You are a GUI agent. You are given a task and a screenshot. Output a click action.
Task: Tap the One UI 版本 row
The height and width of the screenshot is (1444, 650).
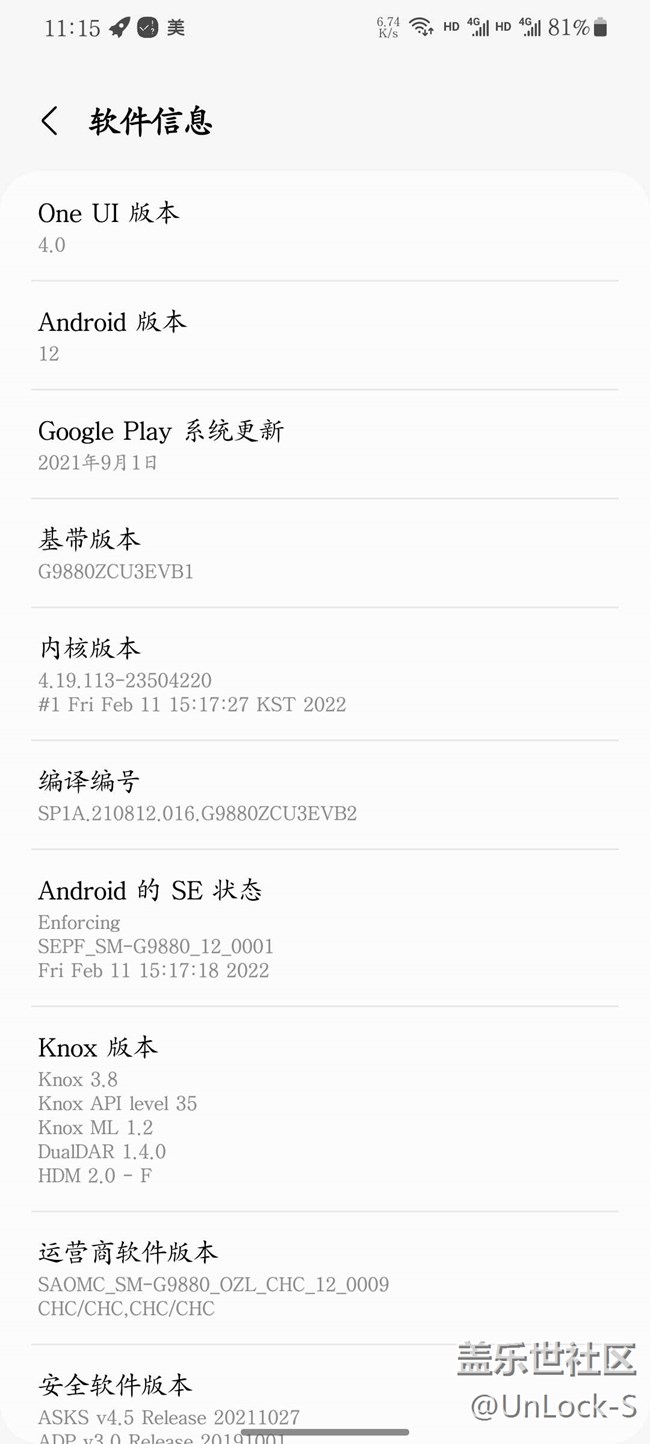pyautogui.click(x=325, y=227)
